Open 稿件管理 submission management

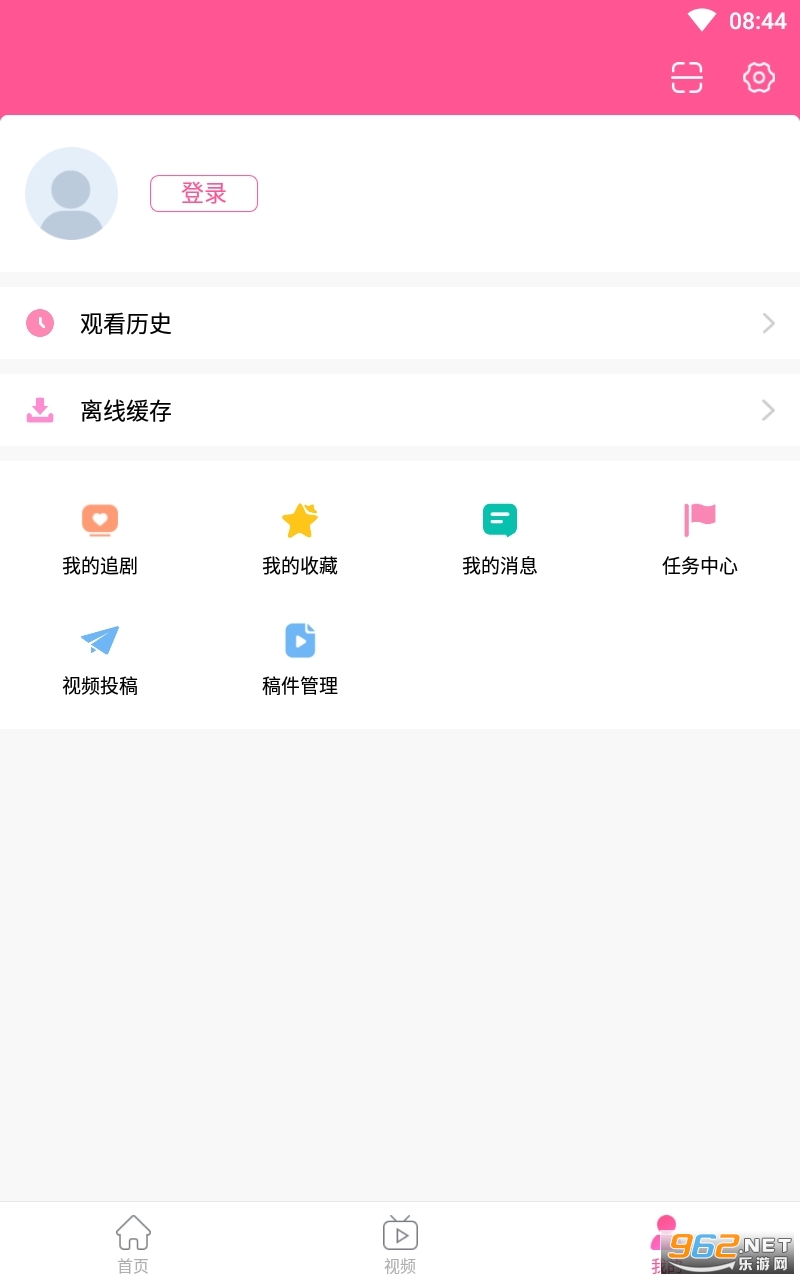[300, 658]
